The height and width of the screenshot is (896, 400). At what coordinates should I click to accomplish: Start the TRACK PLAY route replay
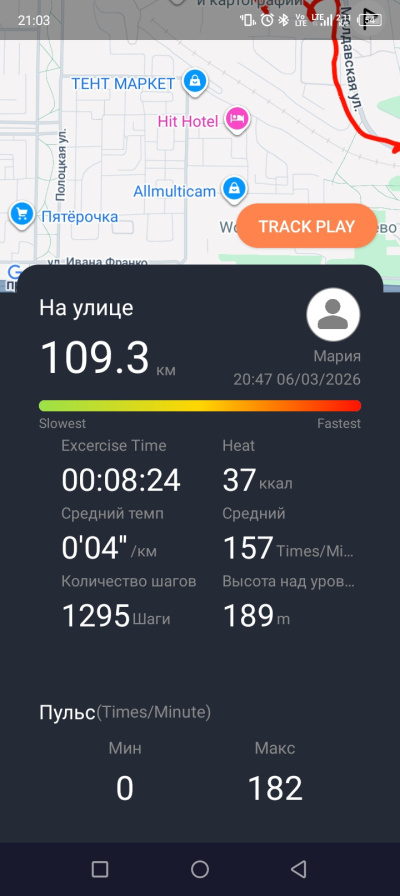point(307,226)
